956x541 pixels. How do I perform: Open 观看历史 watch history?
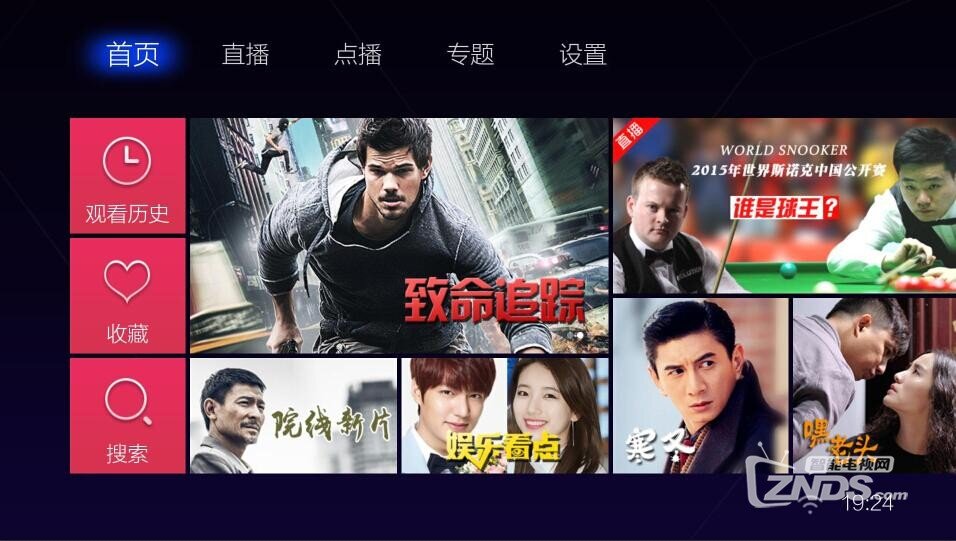tap(127, 176)
